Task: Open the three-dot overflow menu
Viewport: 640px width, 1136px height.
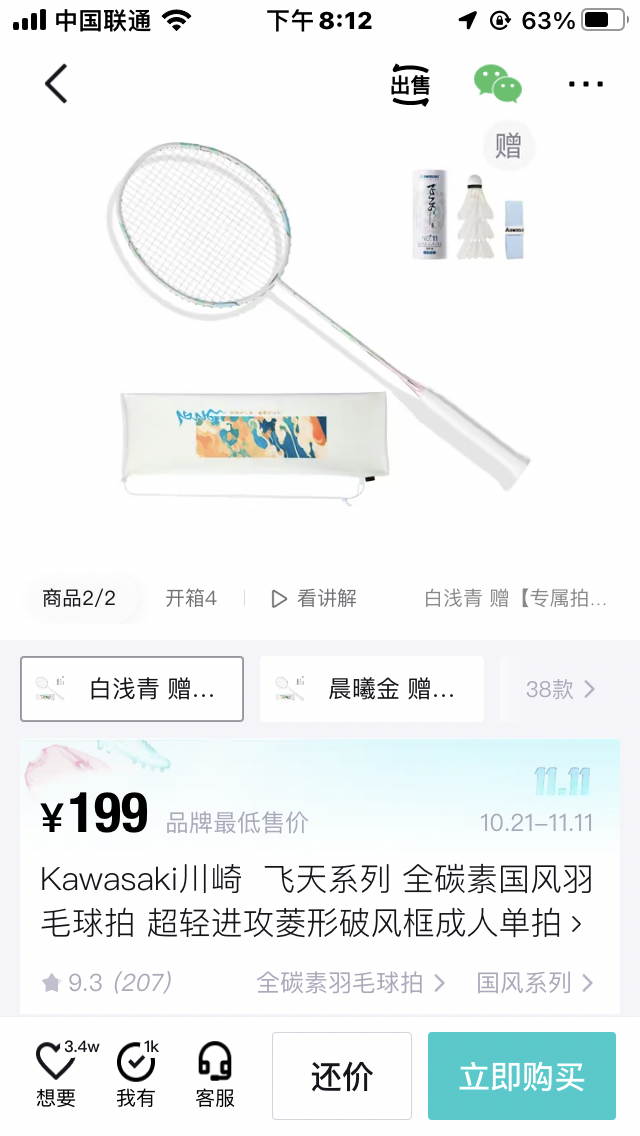Action: (586, 85)
